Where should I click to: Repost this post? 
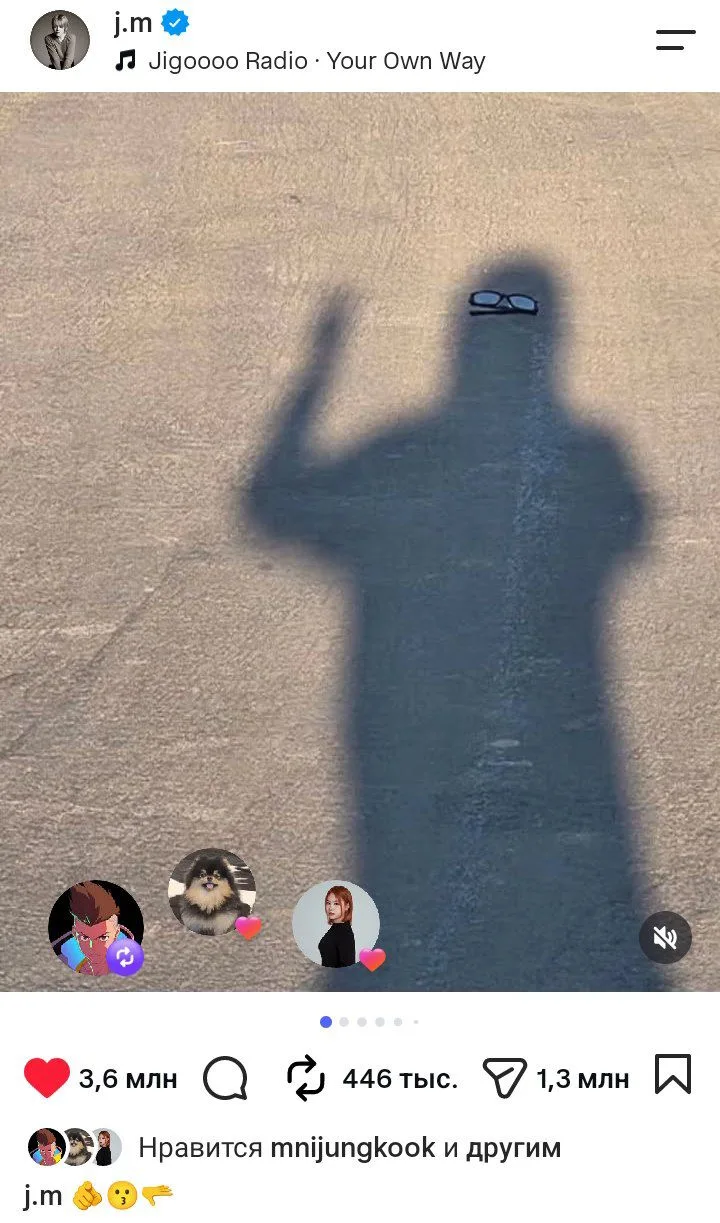pyautogui.click(x=306, y=1078)
